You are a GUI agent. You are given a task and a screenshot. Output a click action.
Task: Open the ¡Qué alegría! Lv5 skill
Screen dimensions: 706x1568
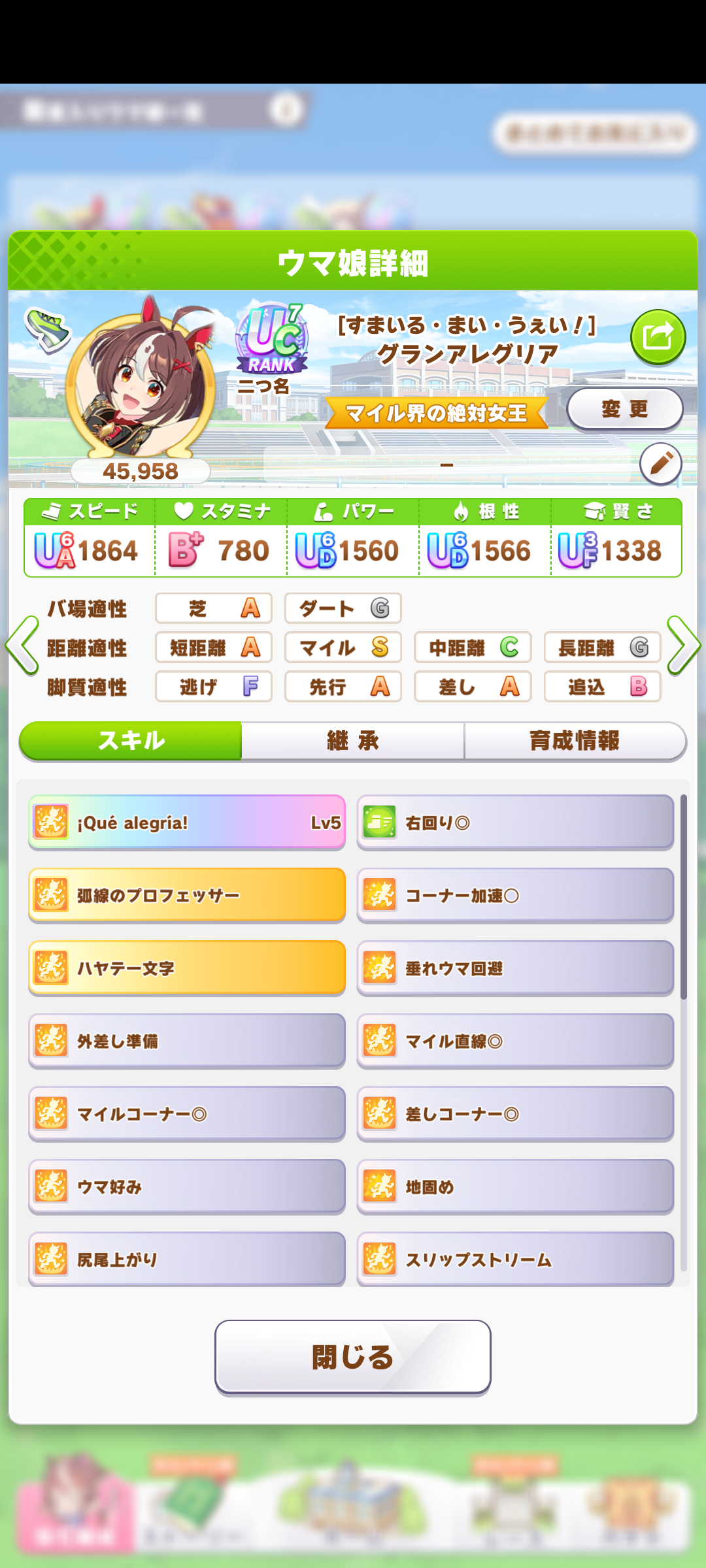tap(187, 823)
